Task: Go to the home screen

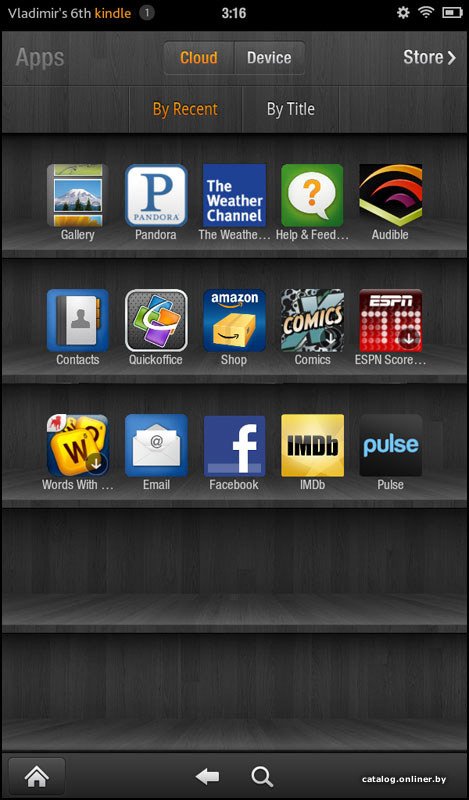Action: [x=37, y=776]
